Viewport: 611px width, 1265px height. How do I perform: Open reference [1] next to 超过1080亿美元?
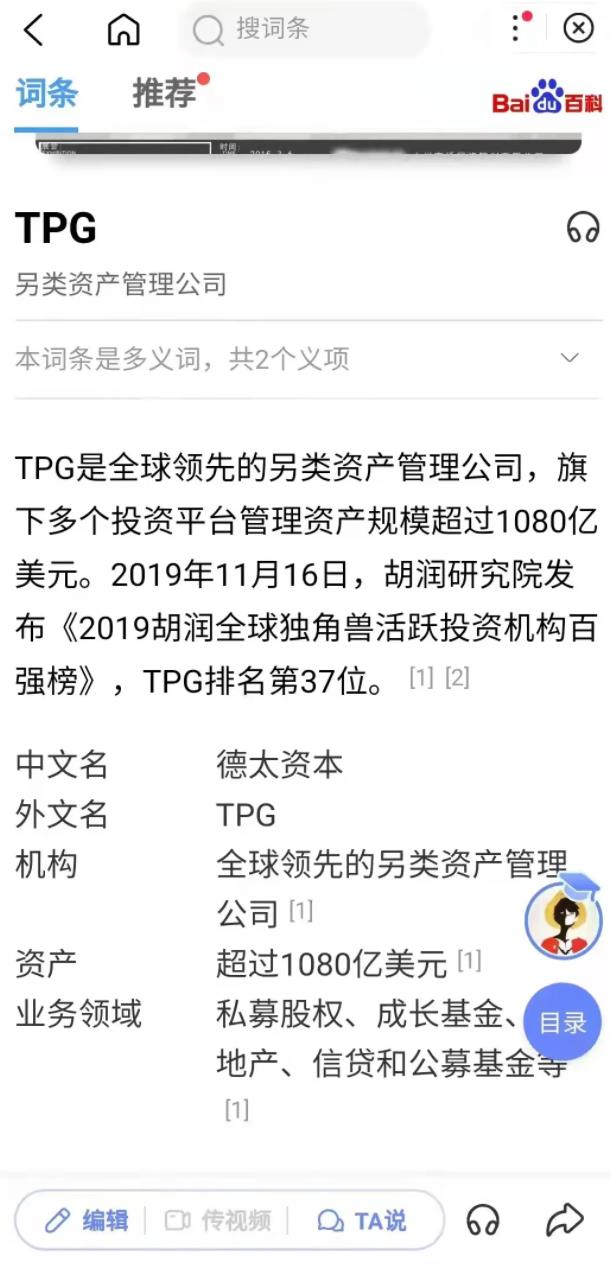point(469,962)
